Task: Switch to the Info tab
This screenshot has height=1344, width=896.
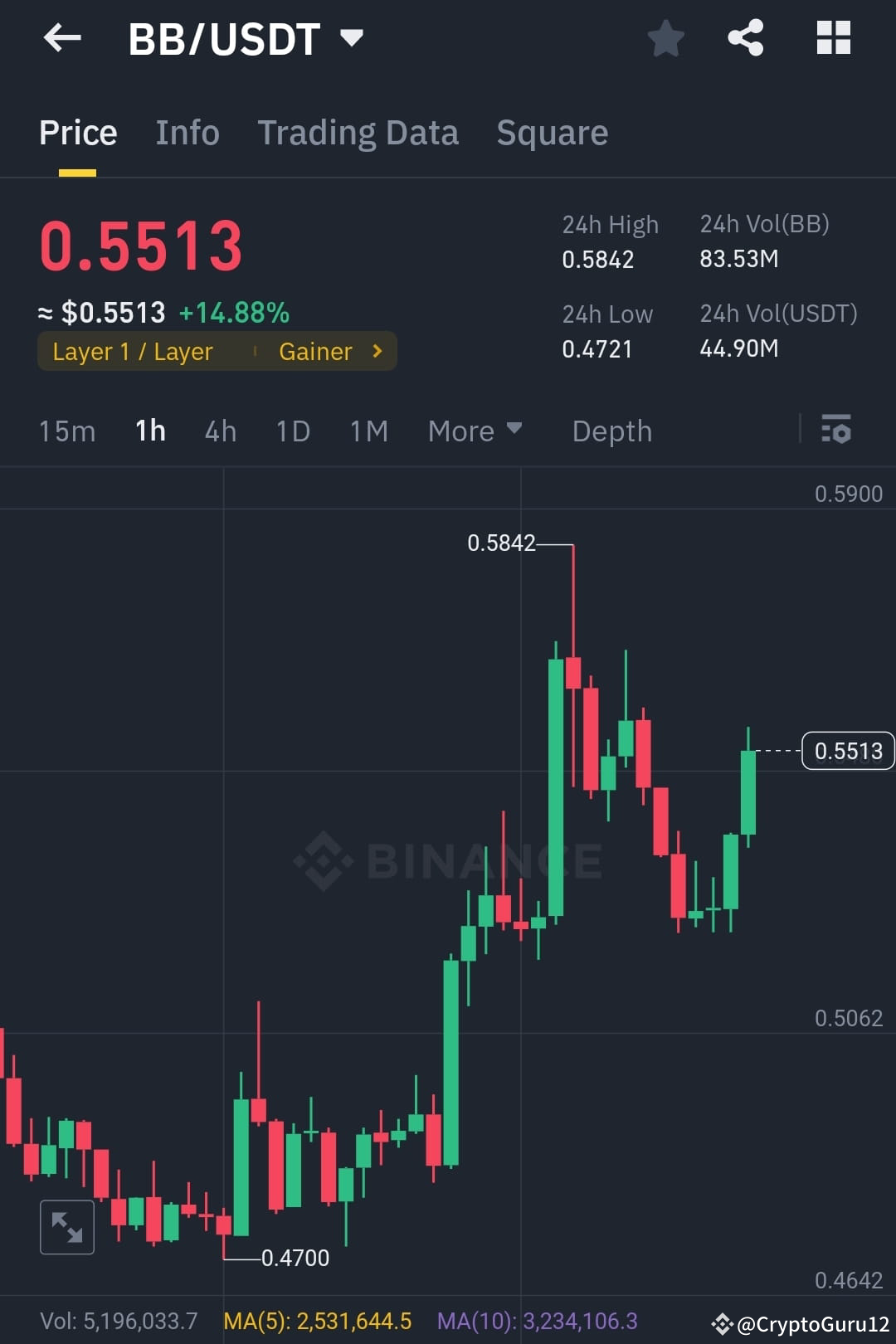Action: (x=187, y=133)
